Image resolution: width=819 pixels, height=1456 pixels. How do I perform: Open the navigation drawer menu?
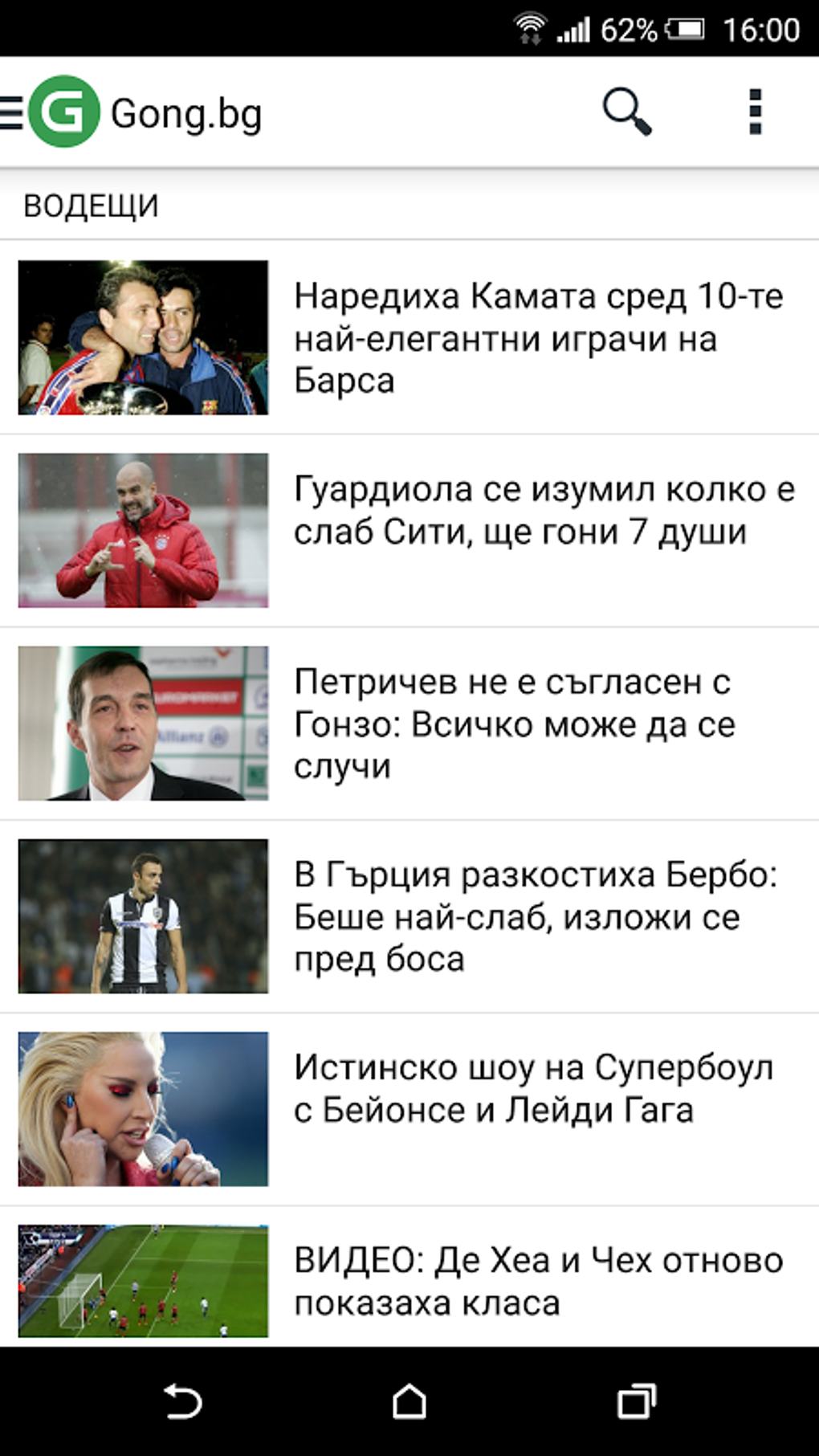click(13, 112)
